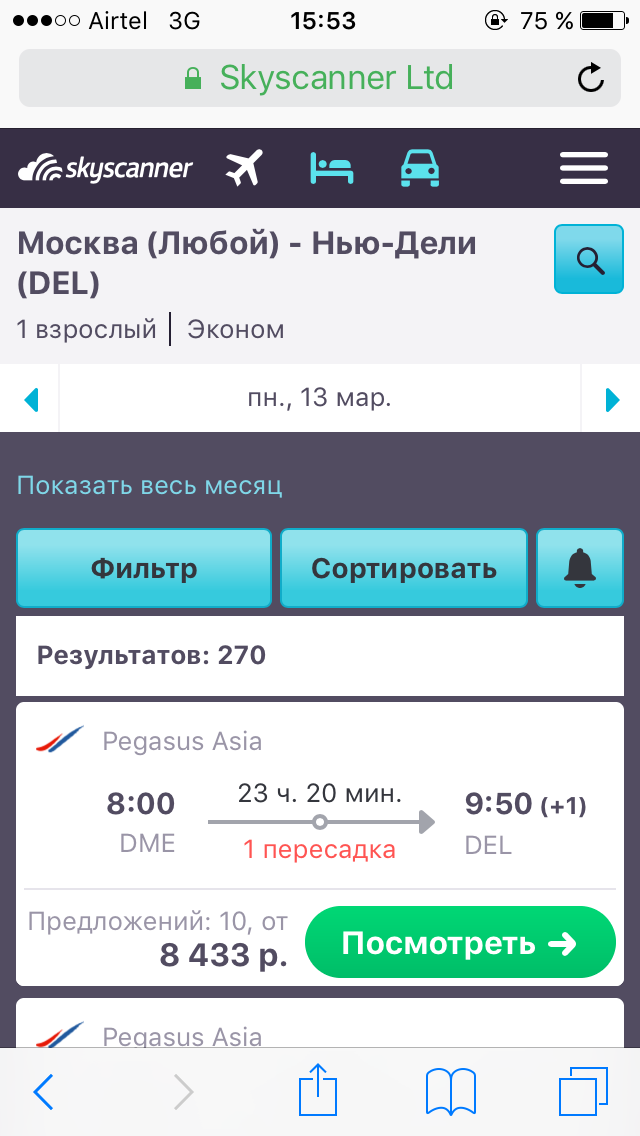Image resolution: width=640 pixels, height=1136 pixels.
Task: Open the Pegasus Asia 8:00 DME flight card
Action: (x=320, y=800)
